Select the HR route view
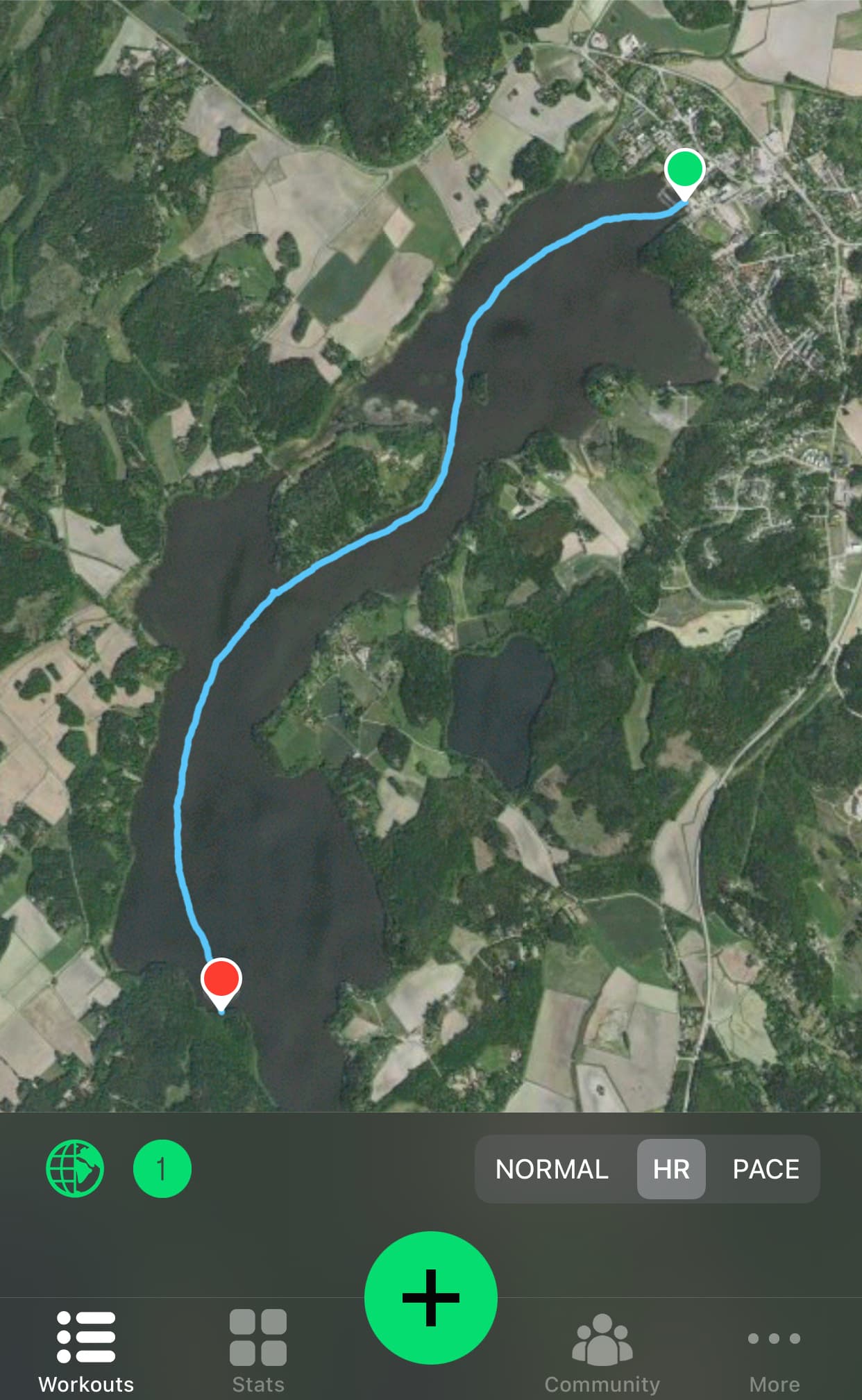This screenshot has height=1400, width=862. (671, 1169)
